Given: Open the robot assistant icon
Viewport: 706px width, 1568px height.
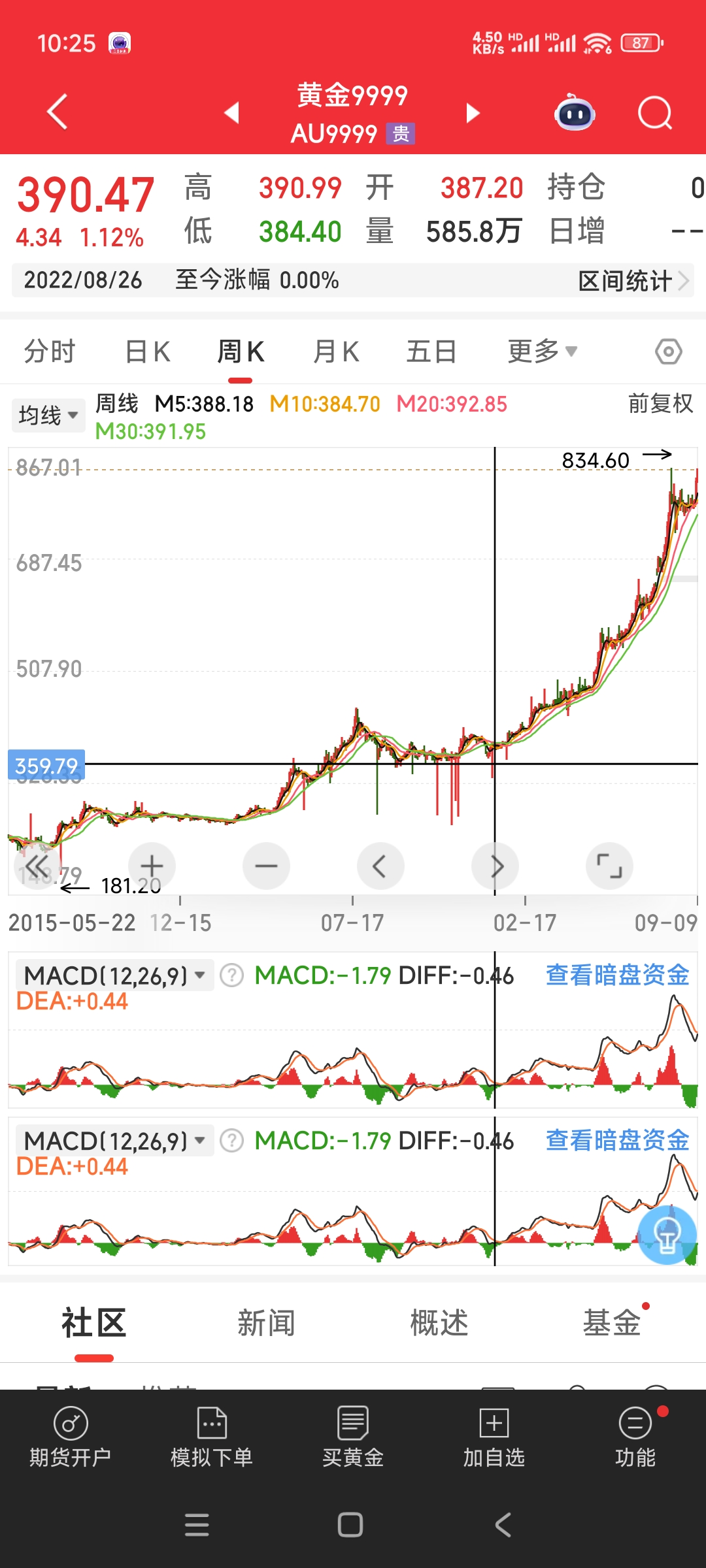Looking at the screenshot, I should tap(575, 113).
